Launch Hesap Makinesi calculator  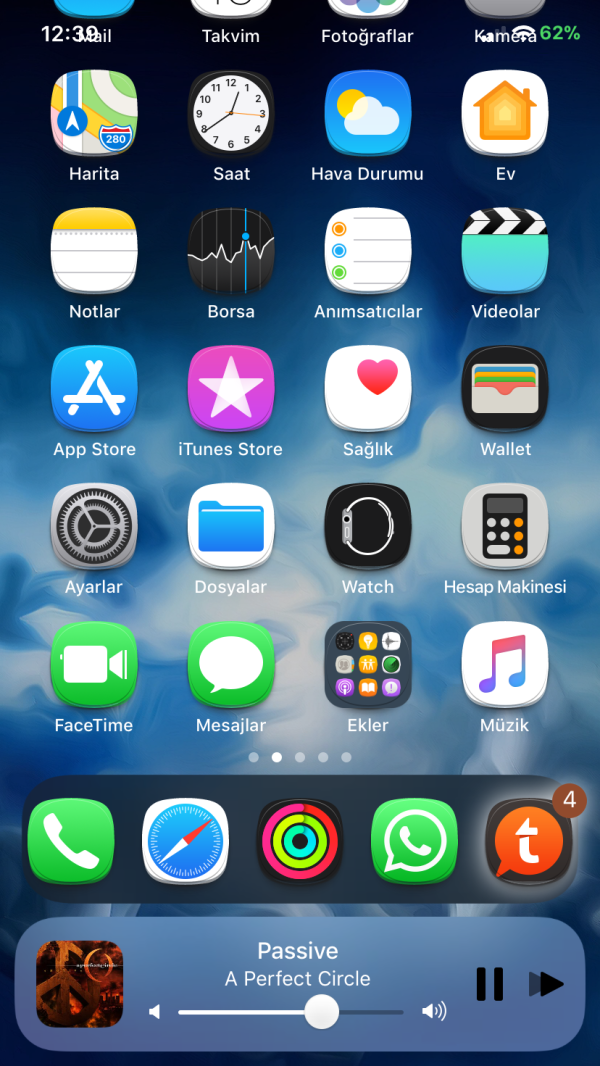[505, 527]
